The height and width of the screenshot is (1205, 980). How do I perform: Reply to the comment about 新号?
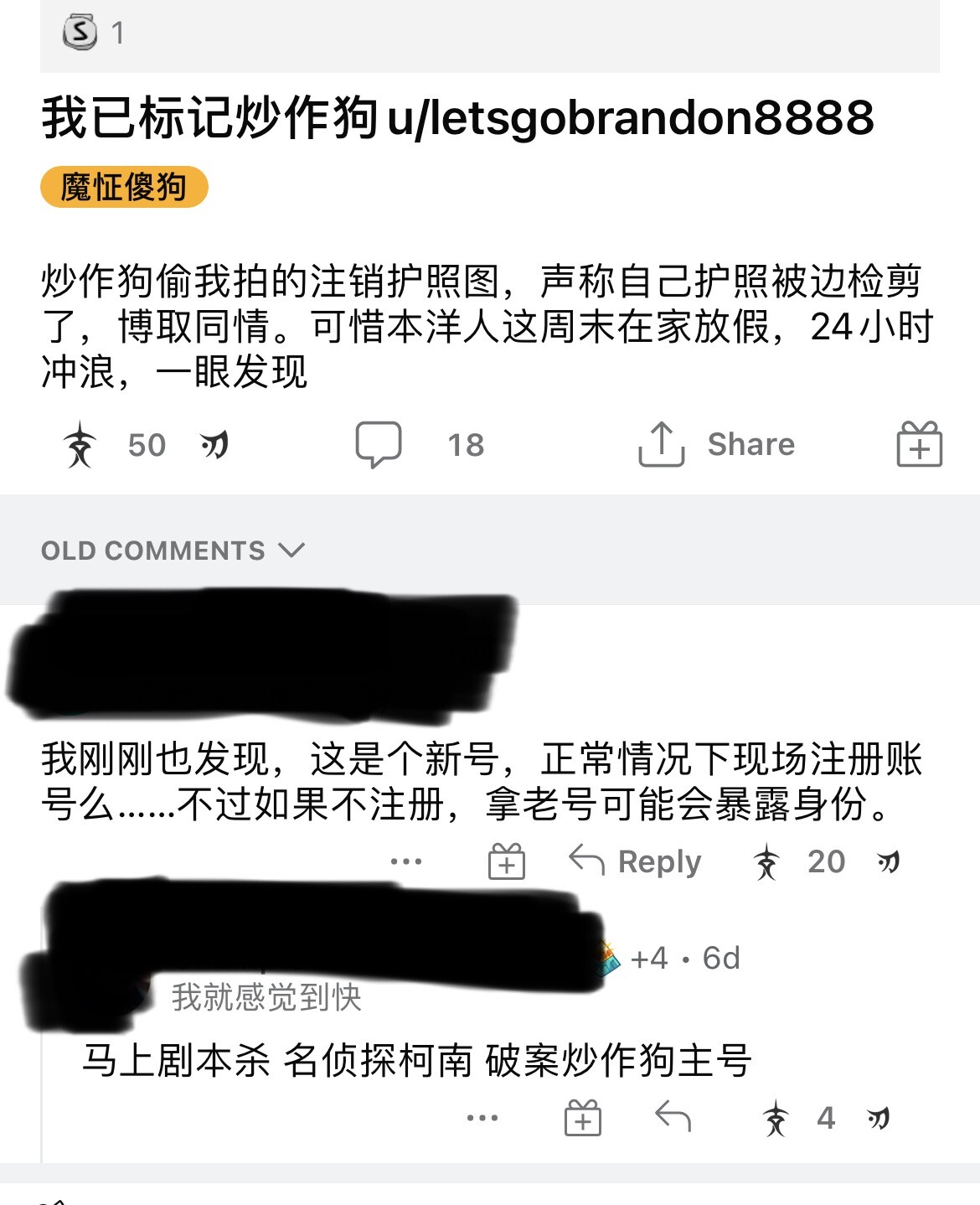(x=635, y=861)
